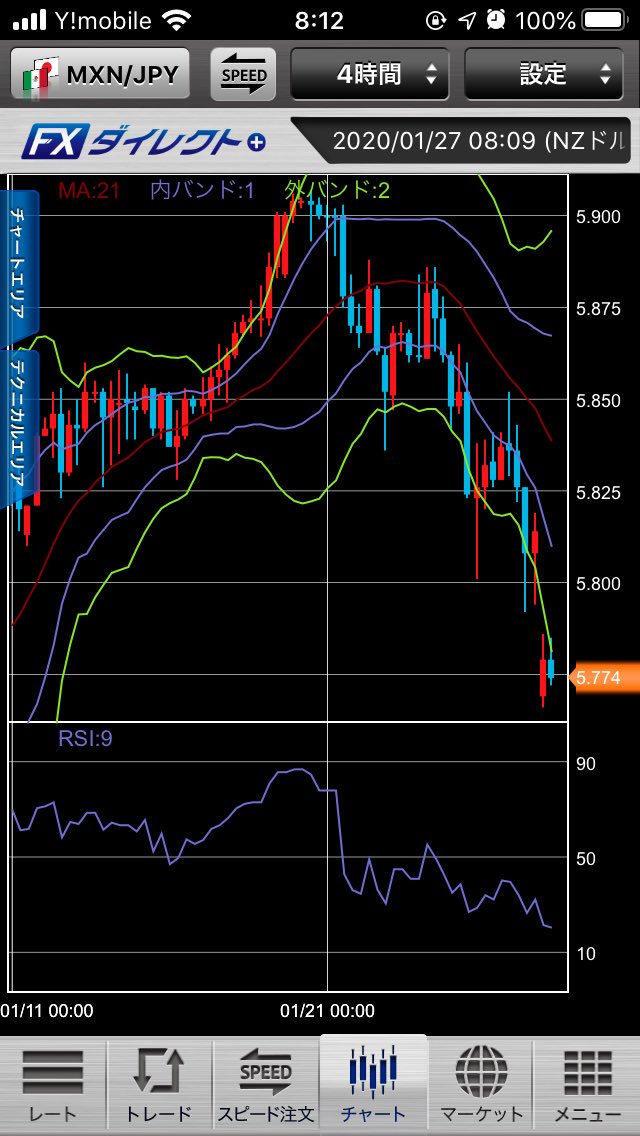640x1136 pixels.
Task: Show the メニュー tab
Action: coord(587,1086)
